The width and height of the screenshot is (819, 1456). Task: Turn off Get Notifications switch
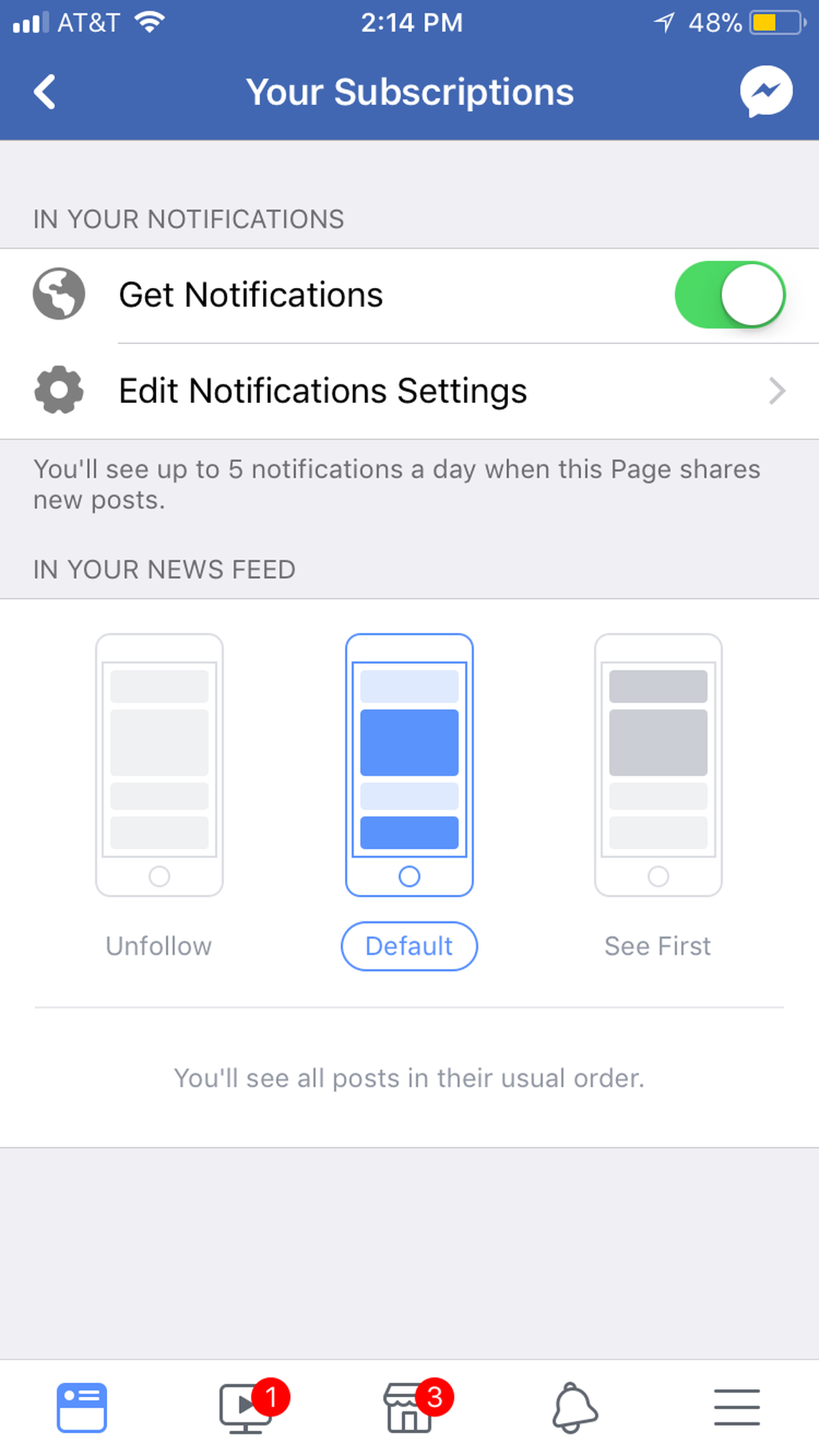(729, 295)
